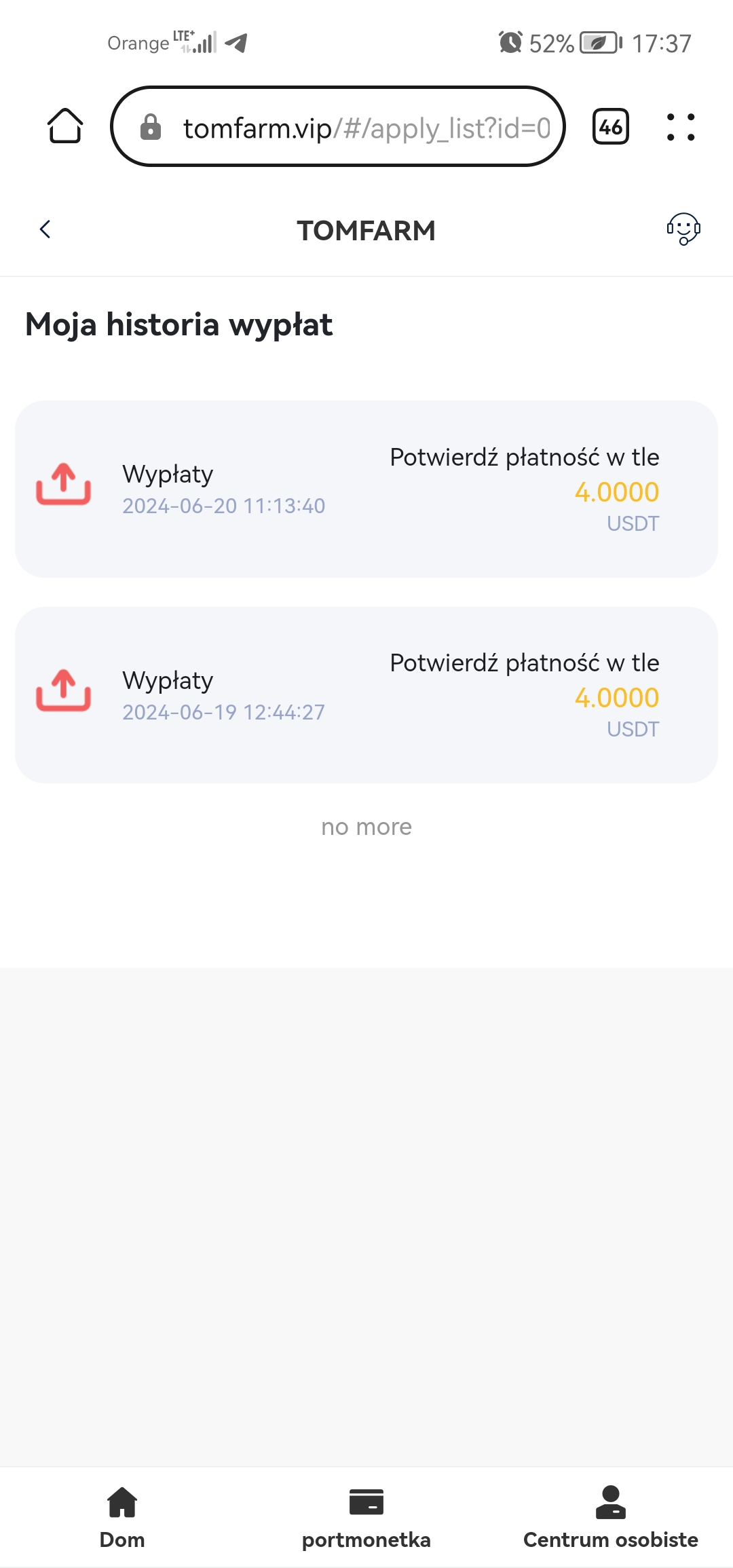Open the browser tabs switcher showing 46
733x1568 pixels.
tap(611, 126)
